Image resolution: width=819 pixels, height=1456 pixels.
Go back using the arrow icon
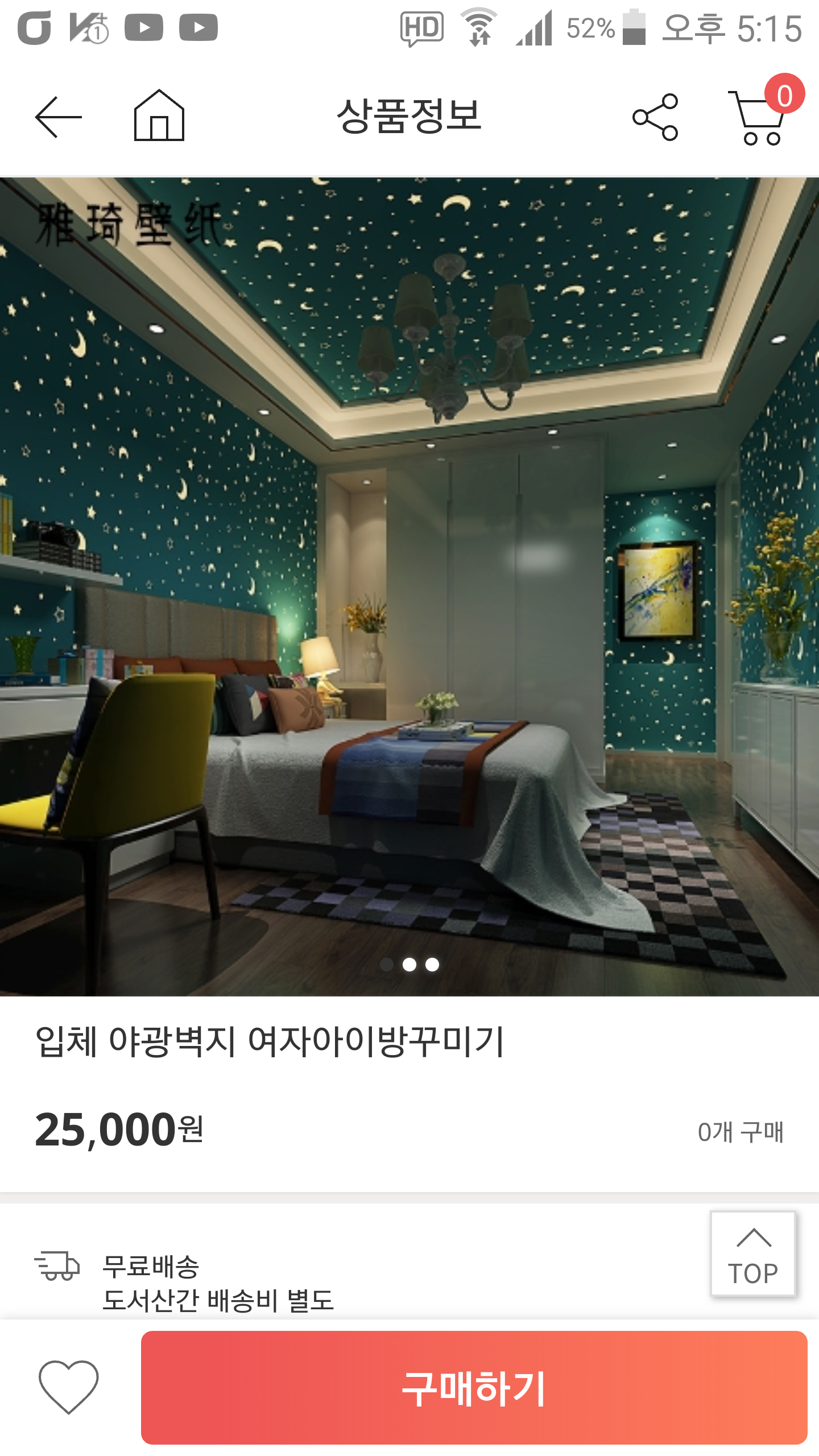click(58, 117)
